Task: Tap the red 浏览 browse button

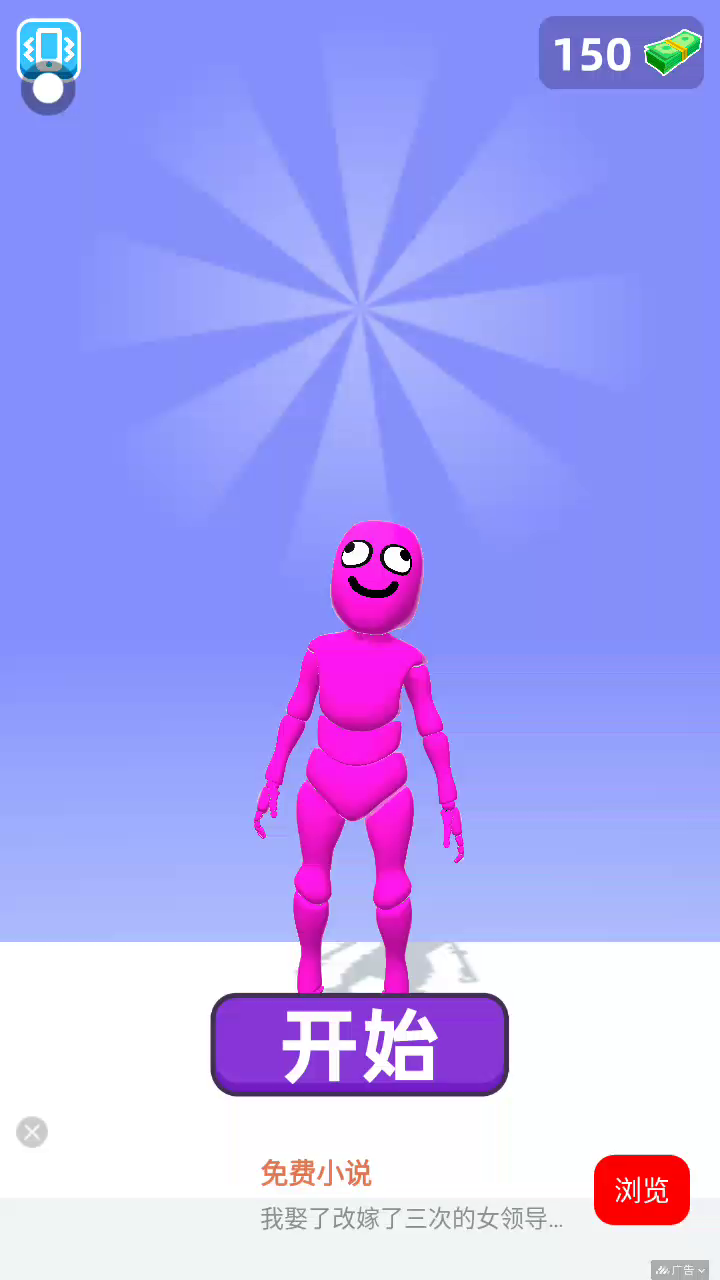Action: click(x=642, y=1190)
